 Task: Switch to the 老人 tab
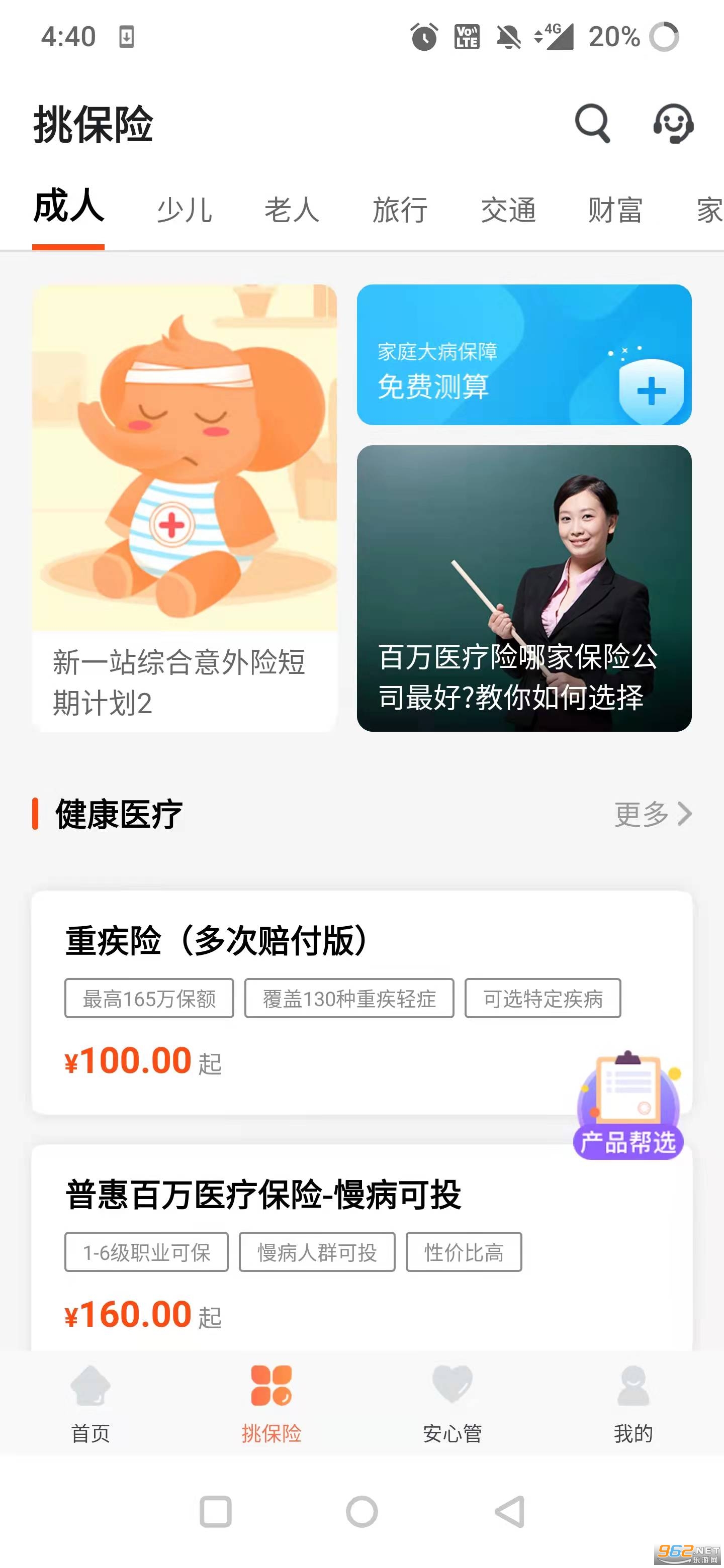tap(292, 210)
